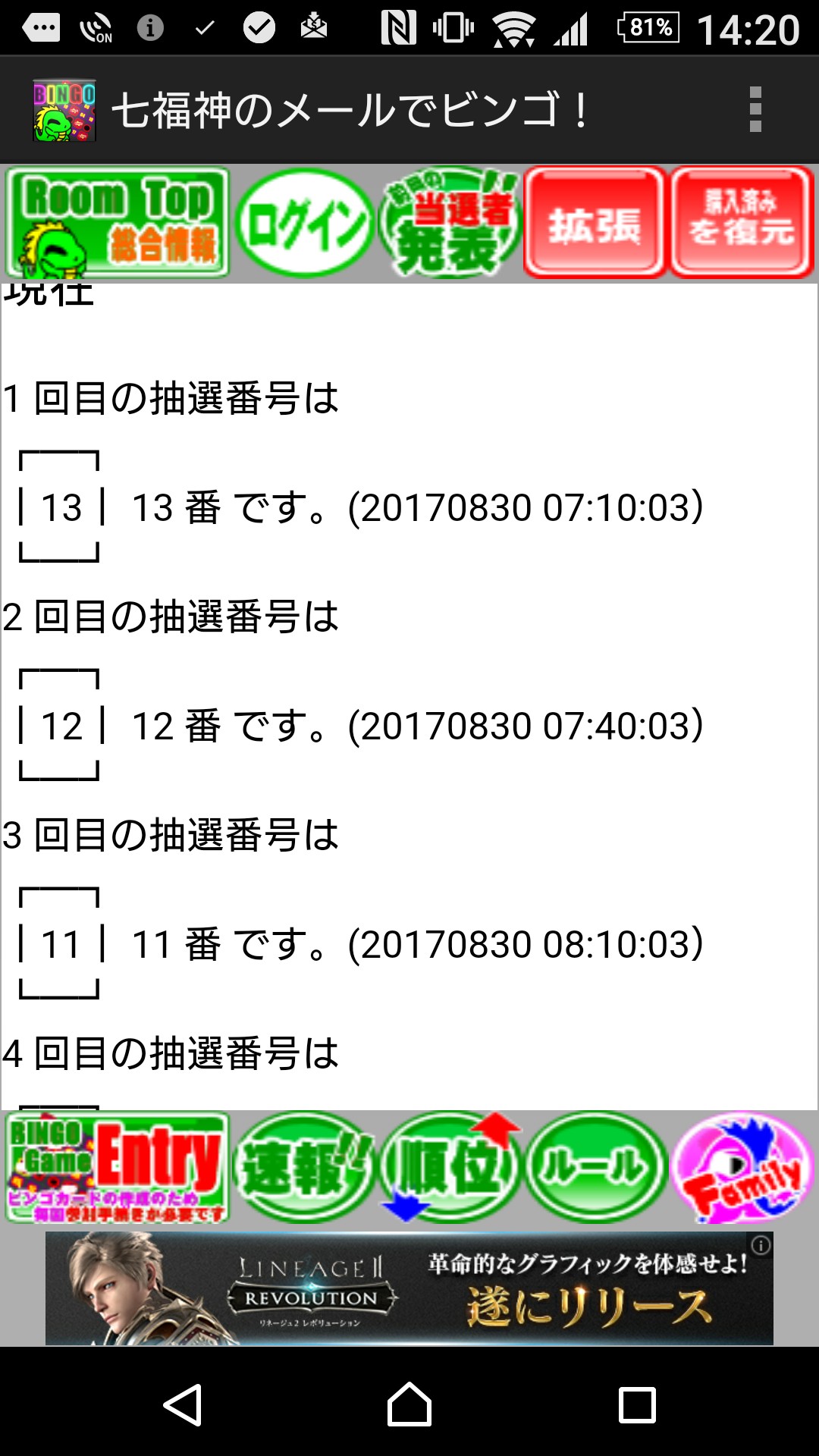Return to the home screen

[409, 1405]
